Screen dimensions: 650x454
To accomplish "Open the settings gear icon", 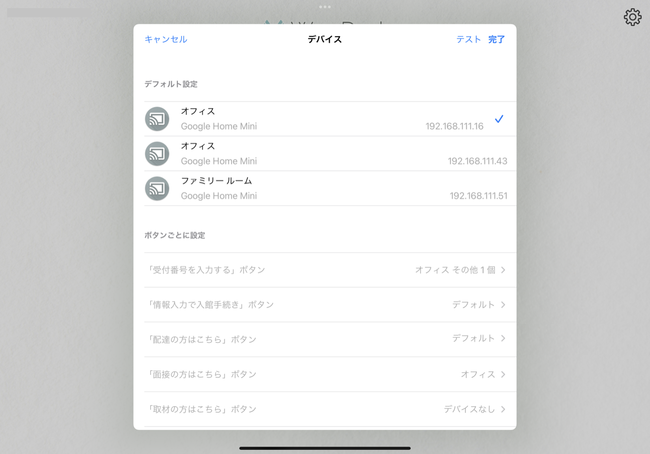I will [x=632, y=17].
